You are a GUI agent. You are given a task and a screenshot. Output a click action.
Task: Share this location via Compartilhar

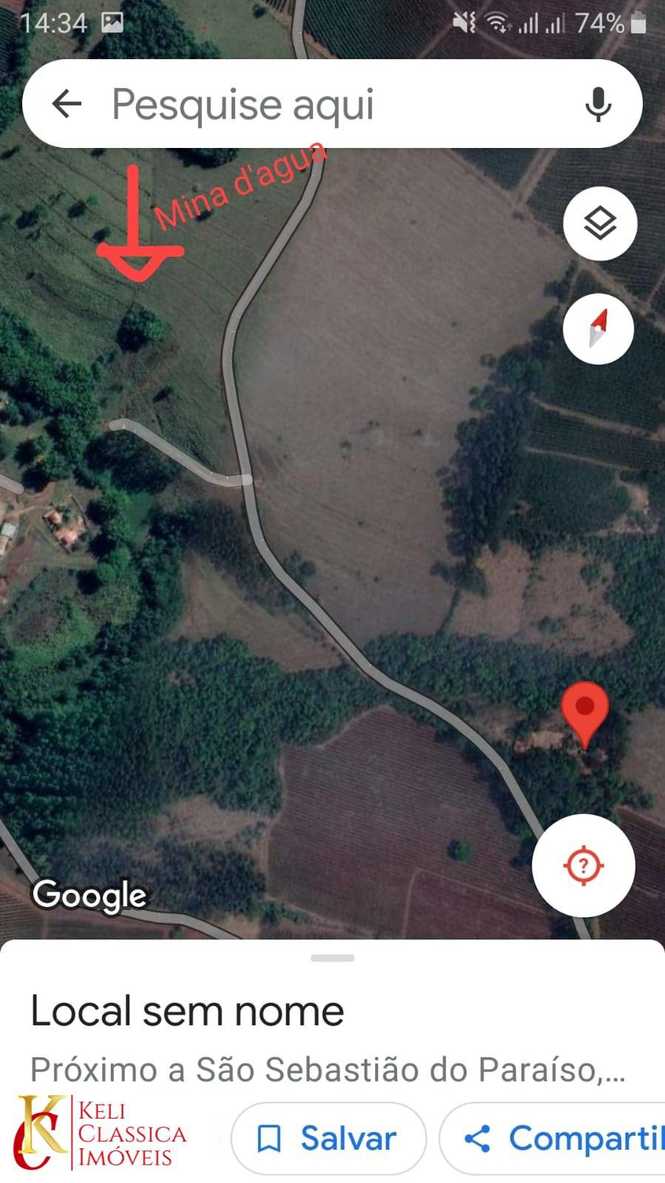553,1138
